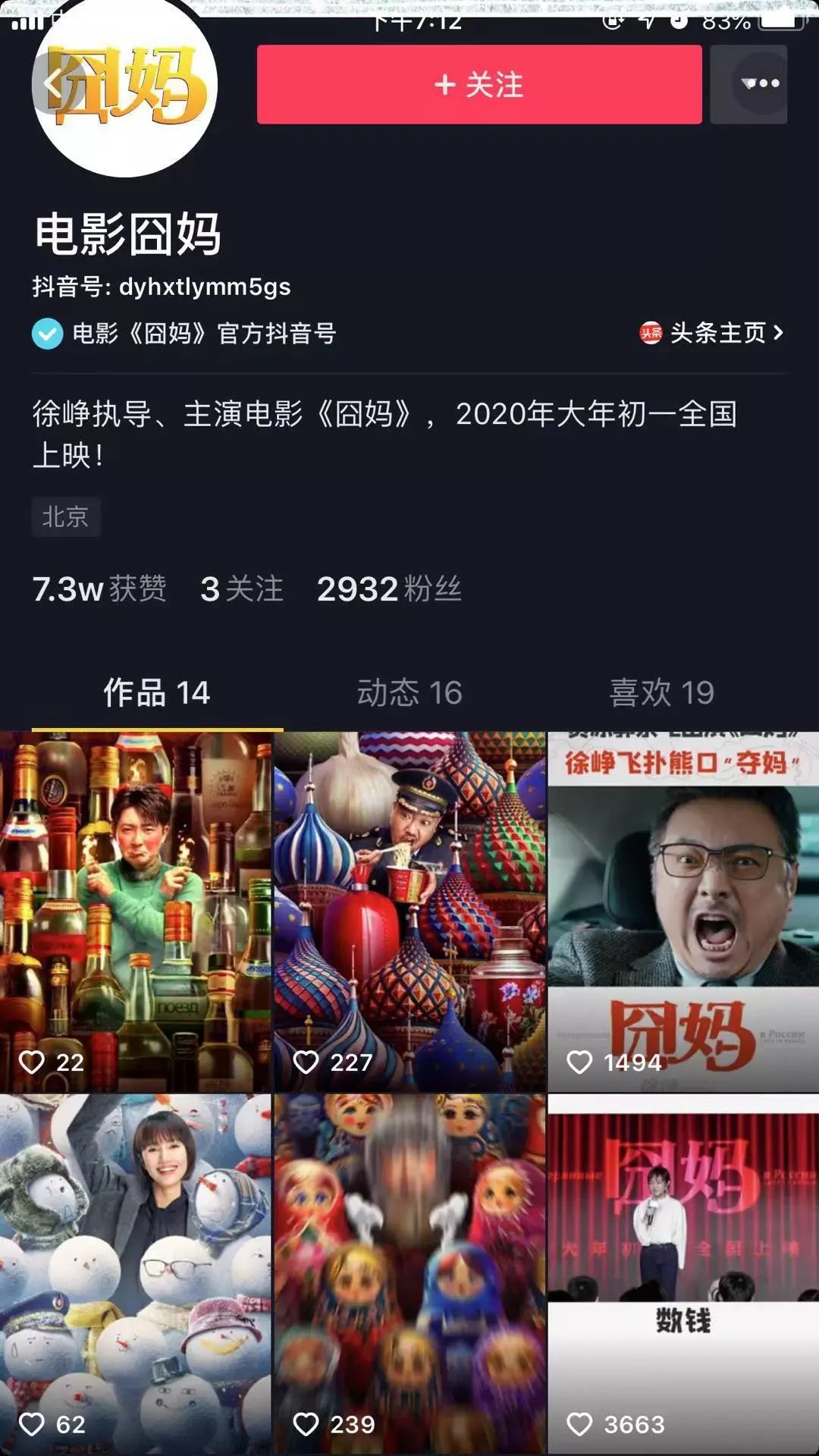Open the snowman video with 62 likes
The width and height of the screenshot is (819, 1456).
136,1274
